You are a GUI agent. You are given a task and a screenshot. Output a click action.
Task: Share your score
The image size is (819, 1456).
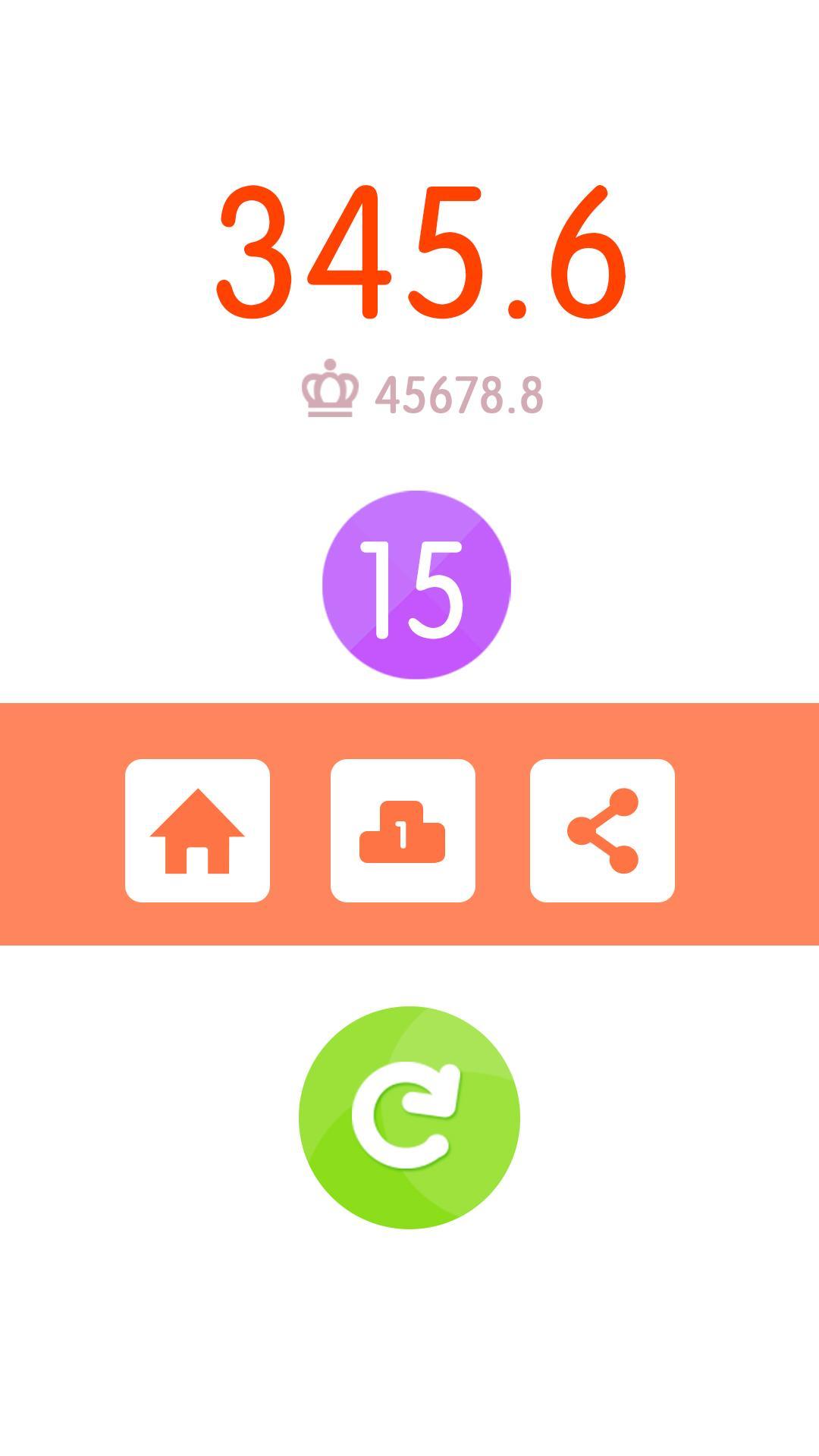click(x=602, y=830)
